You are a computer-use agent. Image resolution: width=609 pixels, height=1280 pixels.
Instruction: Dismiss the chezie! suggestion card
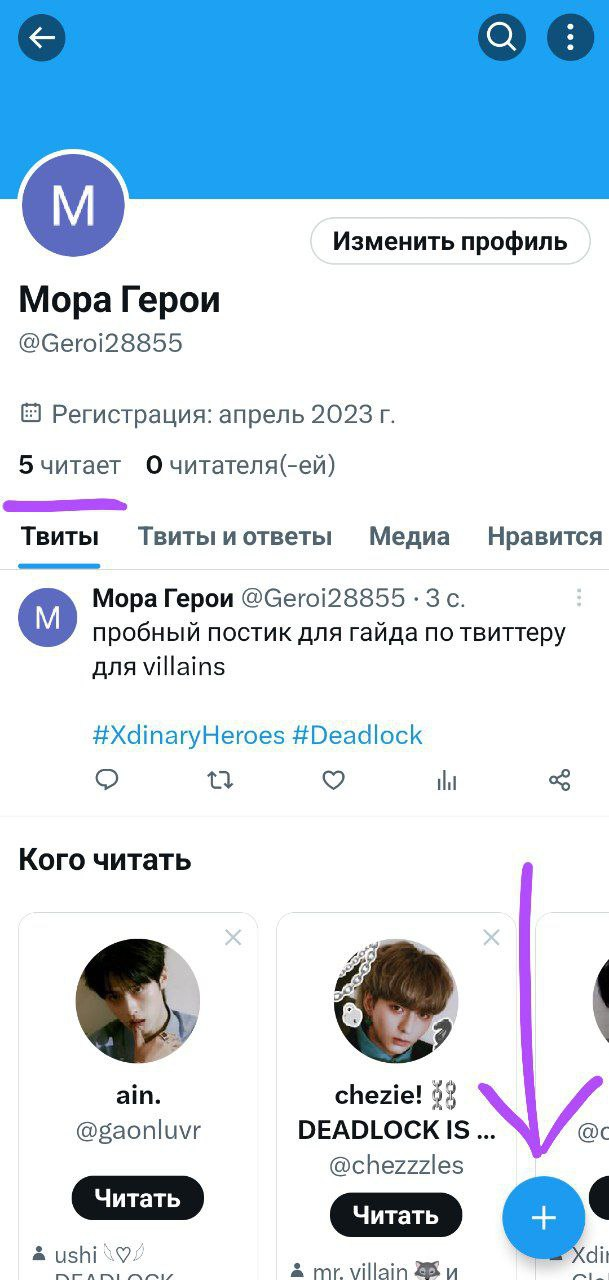pyautogui.click(x=491, y=938)
